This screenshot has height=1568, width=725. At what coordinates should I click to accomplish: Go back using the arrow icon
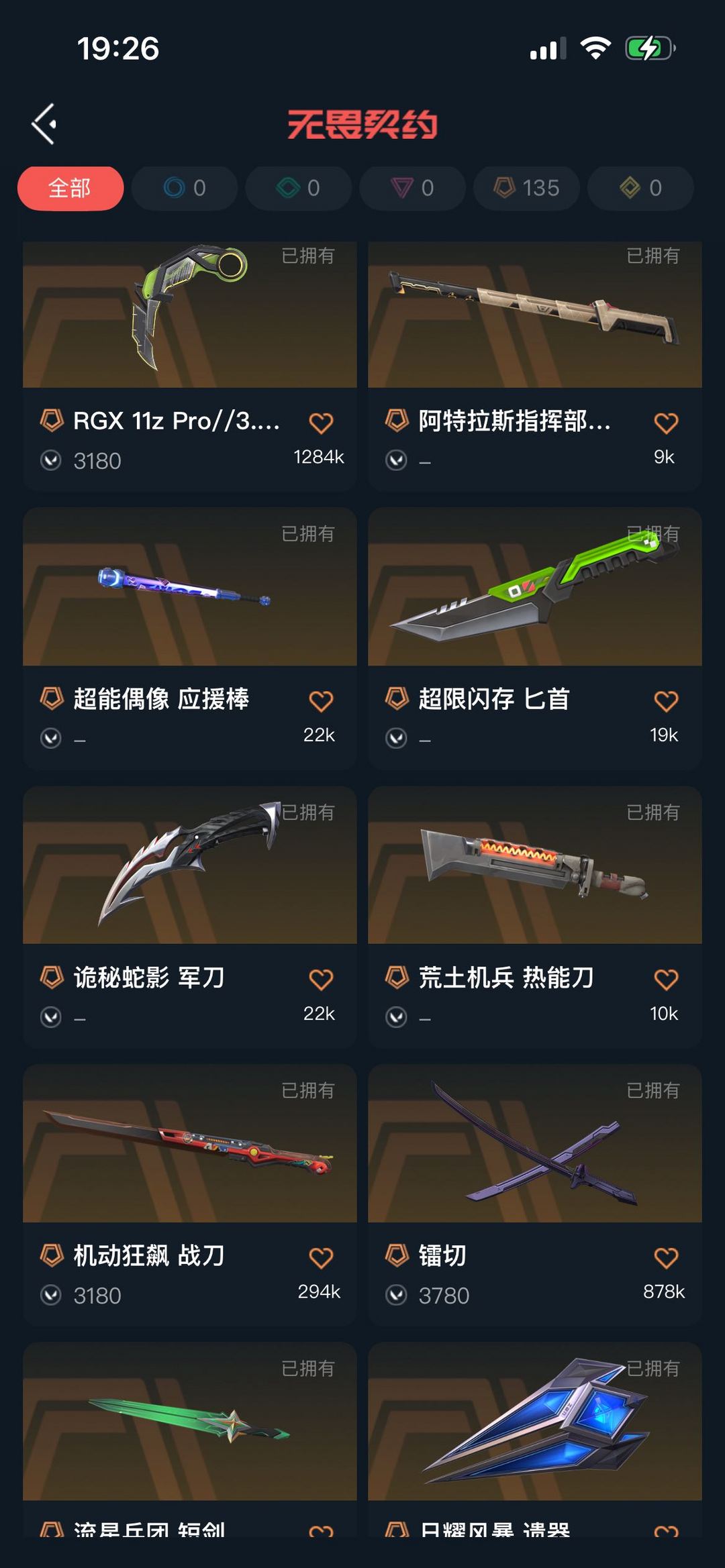point(44,124)
